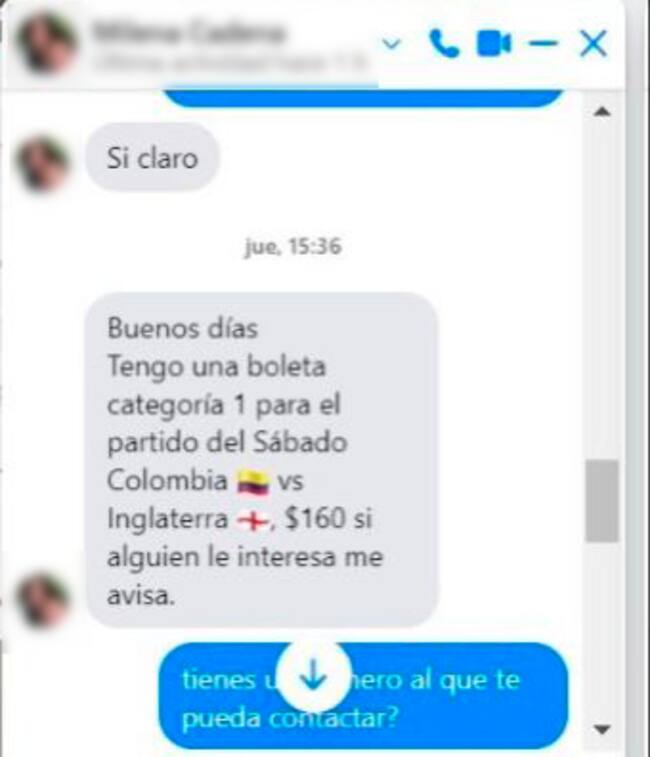Expand the conversation options chevron

pos(392,44)
